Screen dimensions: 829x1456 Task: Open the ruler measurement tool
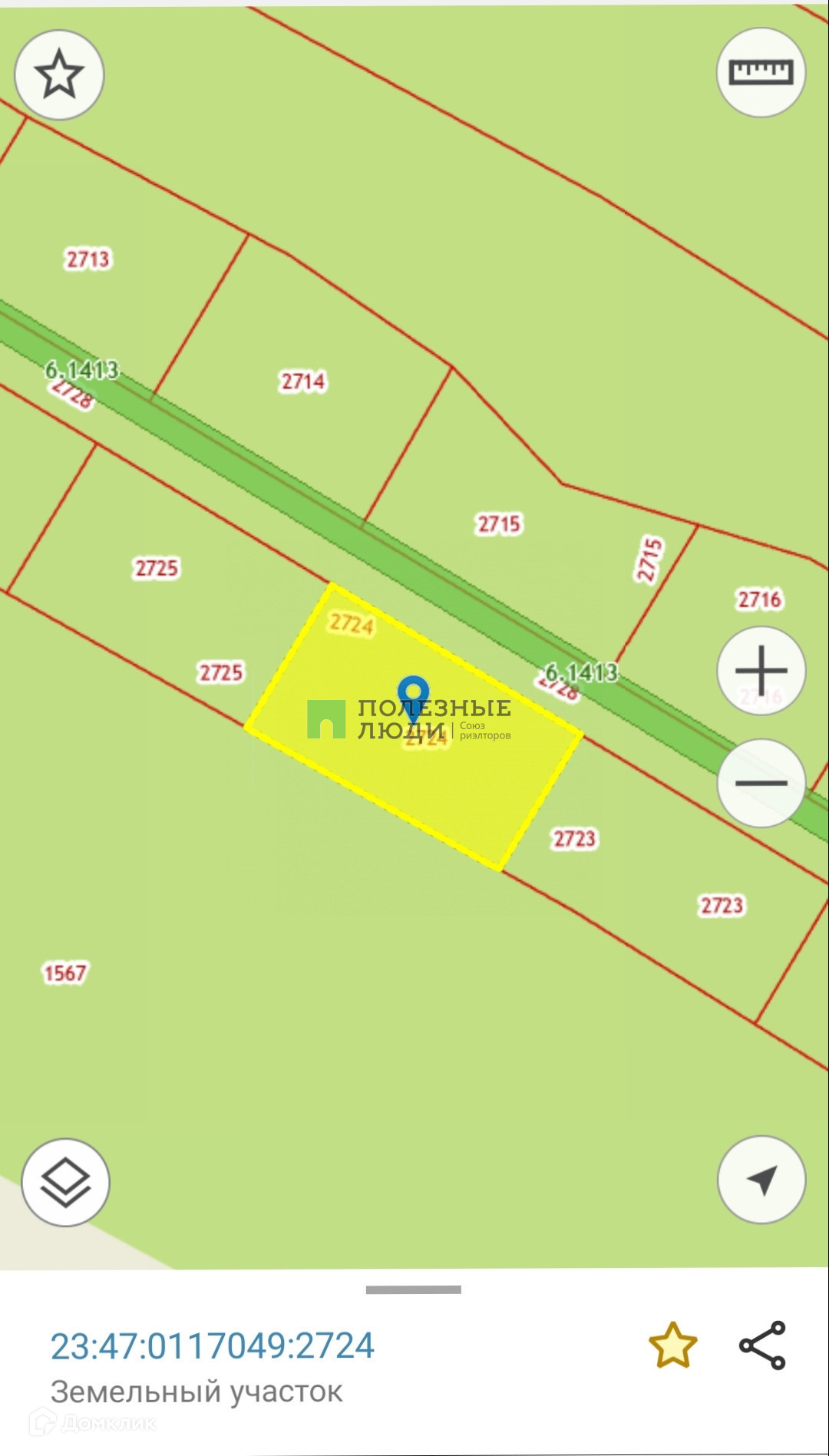[761, 73]
